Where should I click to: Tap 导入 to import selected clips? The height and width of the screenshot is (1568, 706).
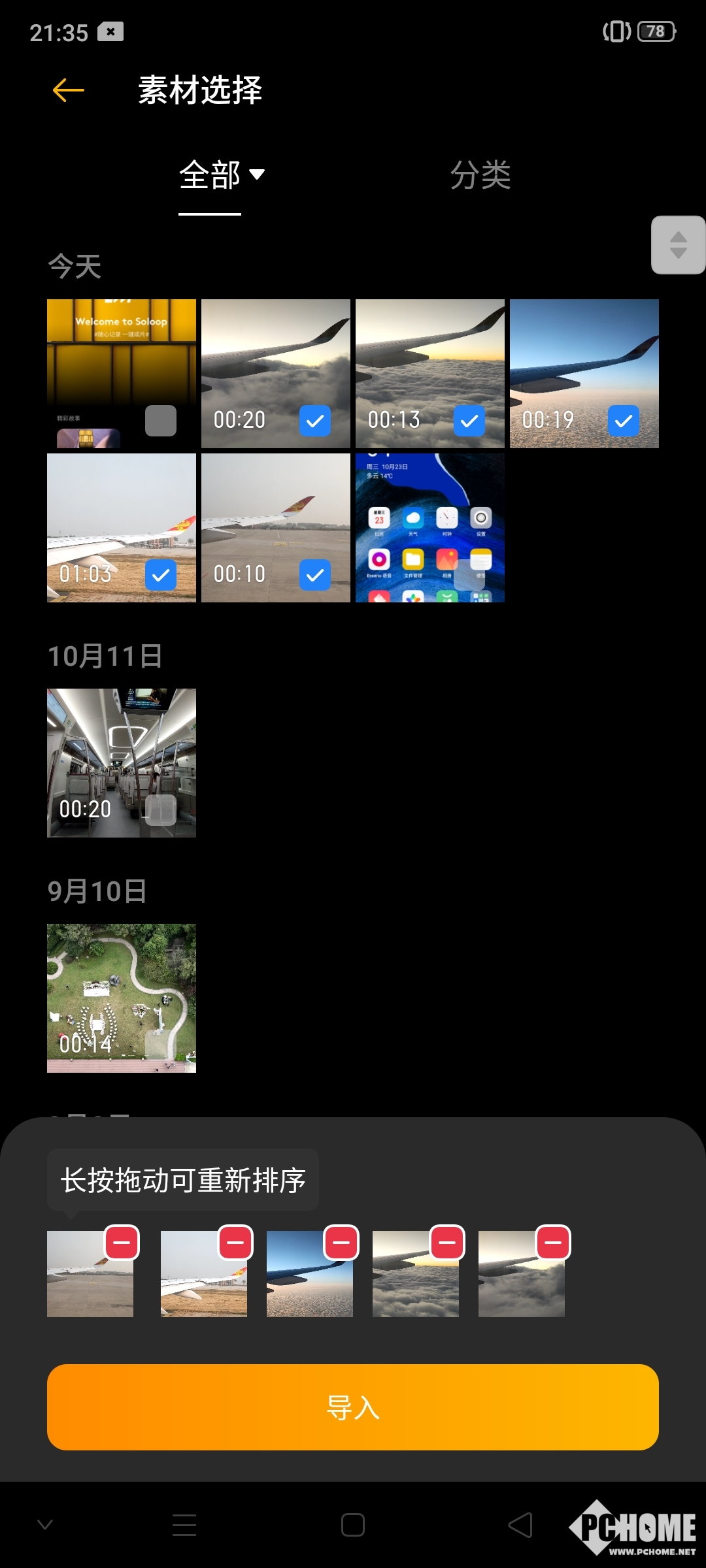[353, 1407]
